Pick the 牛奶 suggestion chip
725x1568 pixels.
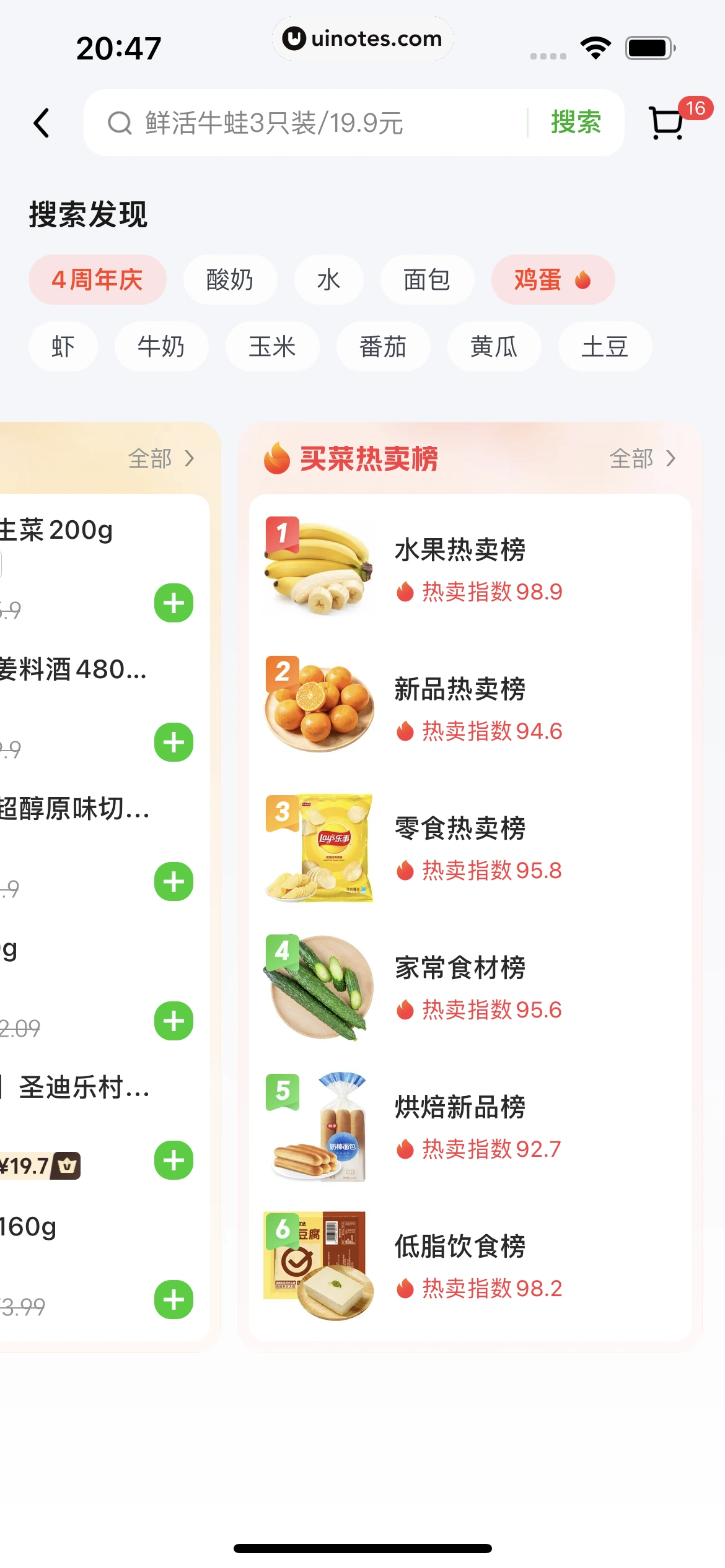(x=161, y=347)
